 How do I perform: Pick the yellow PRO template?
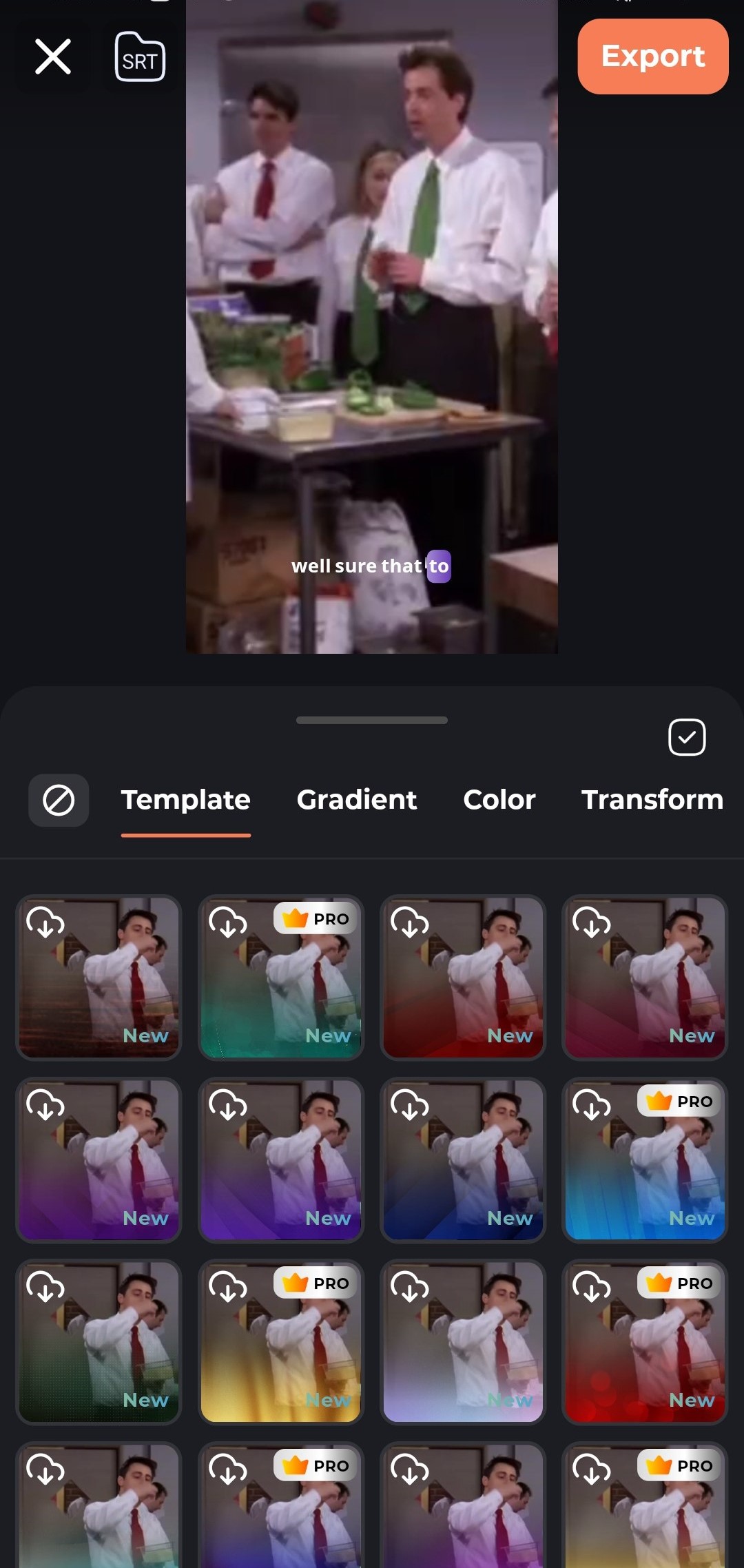point(280,1341)
